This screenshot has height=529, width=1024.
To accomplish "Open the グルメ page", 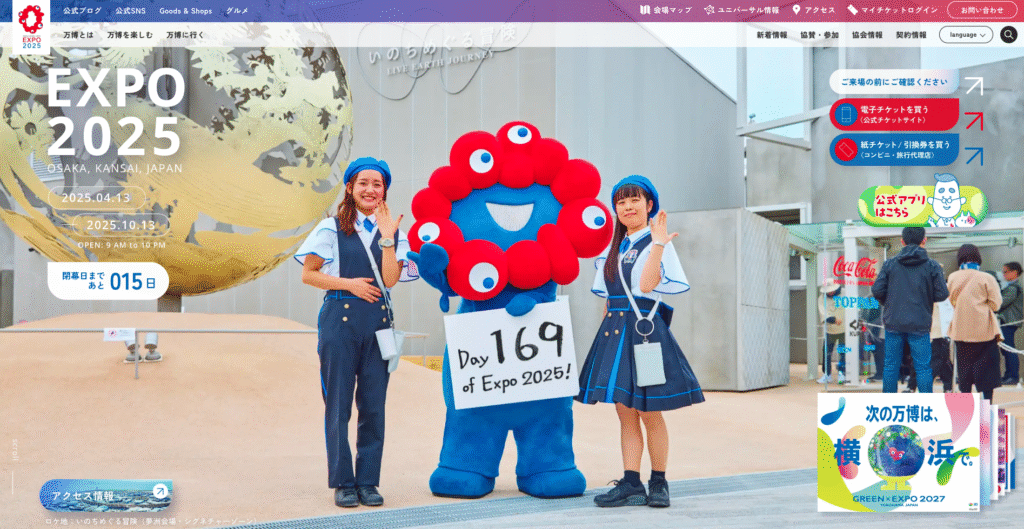I will 237,10.
